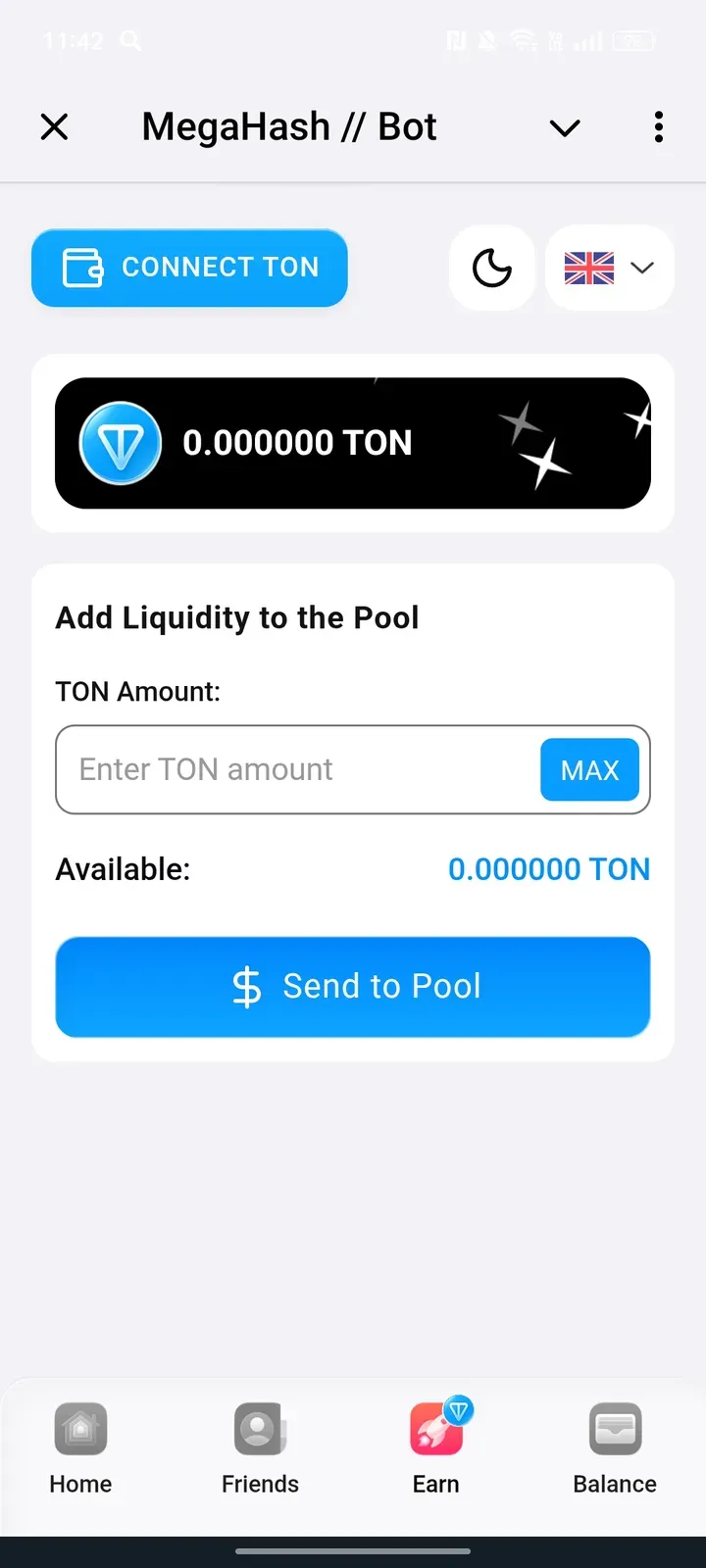Focus the Enter TON amount field
This screenshot has height=1568, width=706.
294,770
